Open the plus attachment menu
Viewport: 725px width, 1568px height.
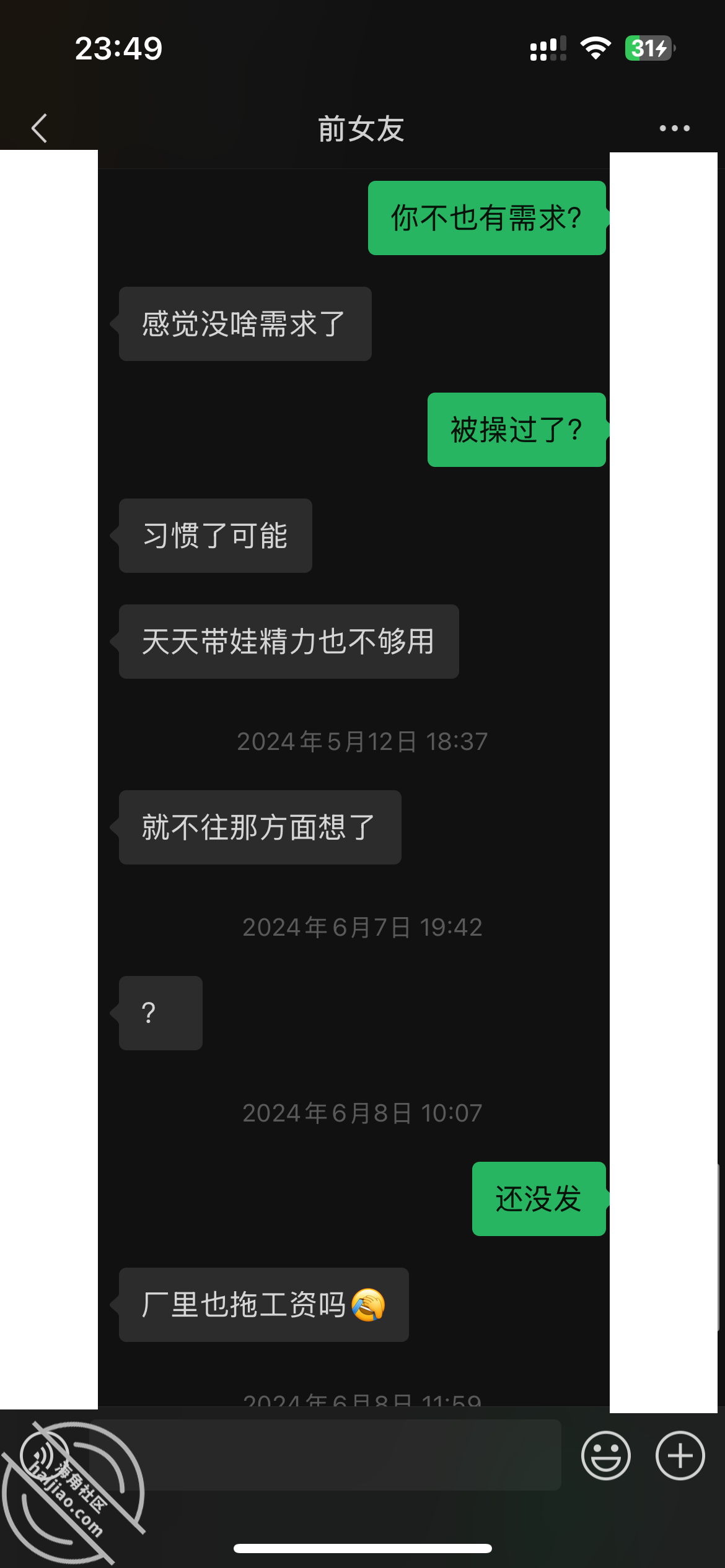680,1455
